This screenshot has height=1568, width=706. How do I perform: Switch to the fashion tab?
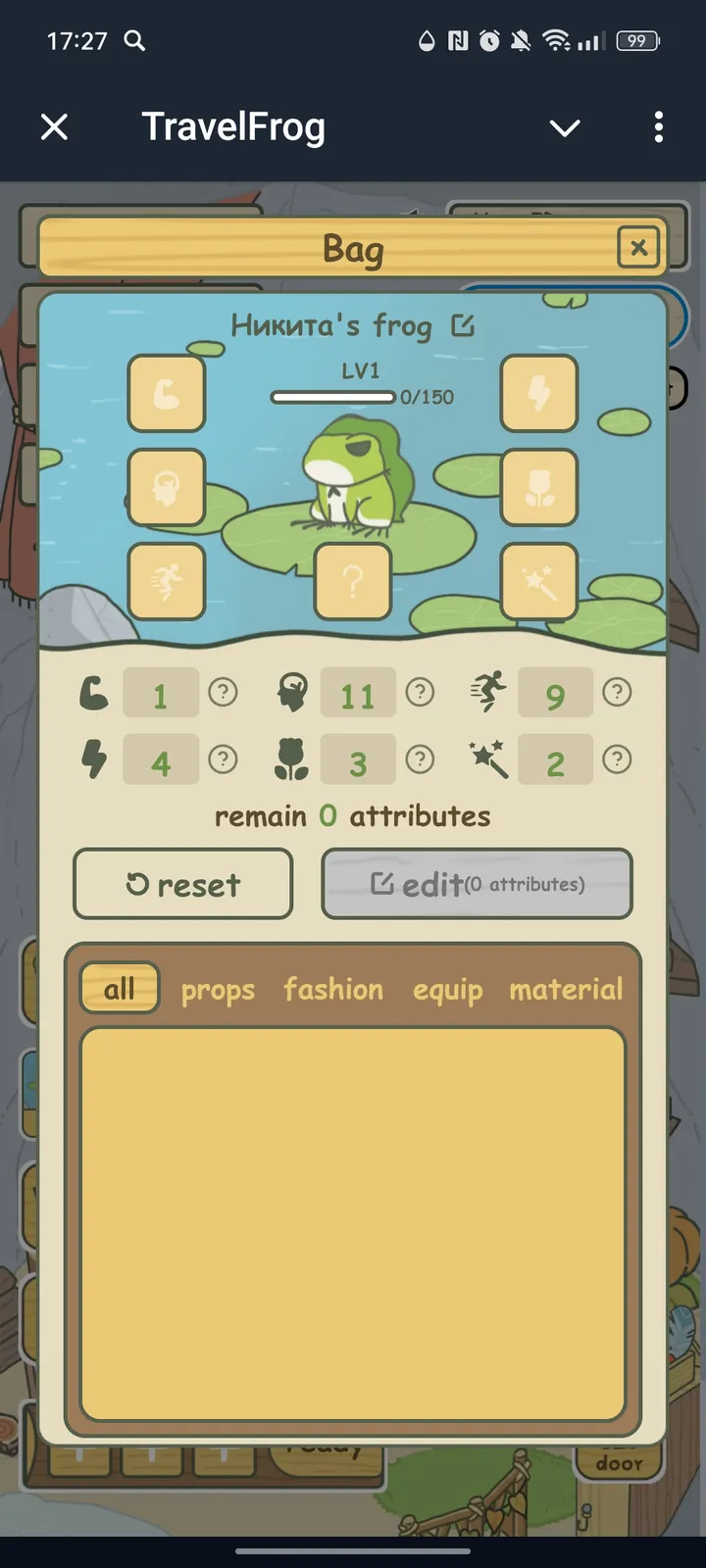click(333, 989)
